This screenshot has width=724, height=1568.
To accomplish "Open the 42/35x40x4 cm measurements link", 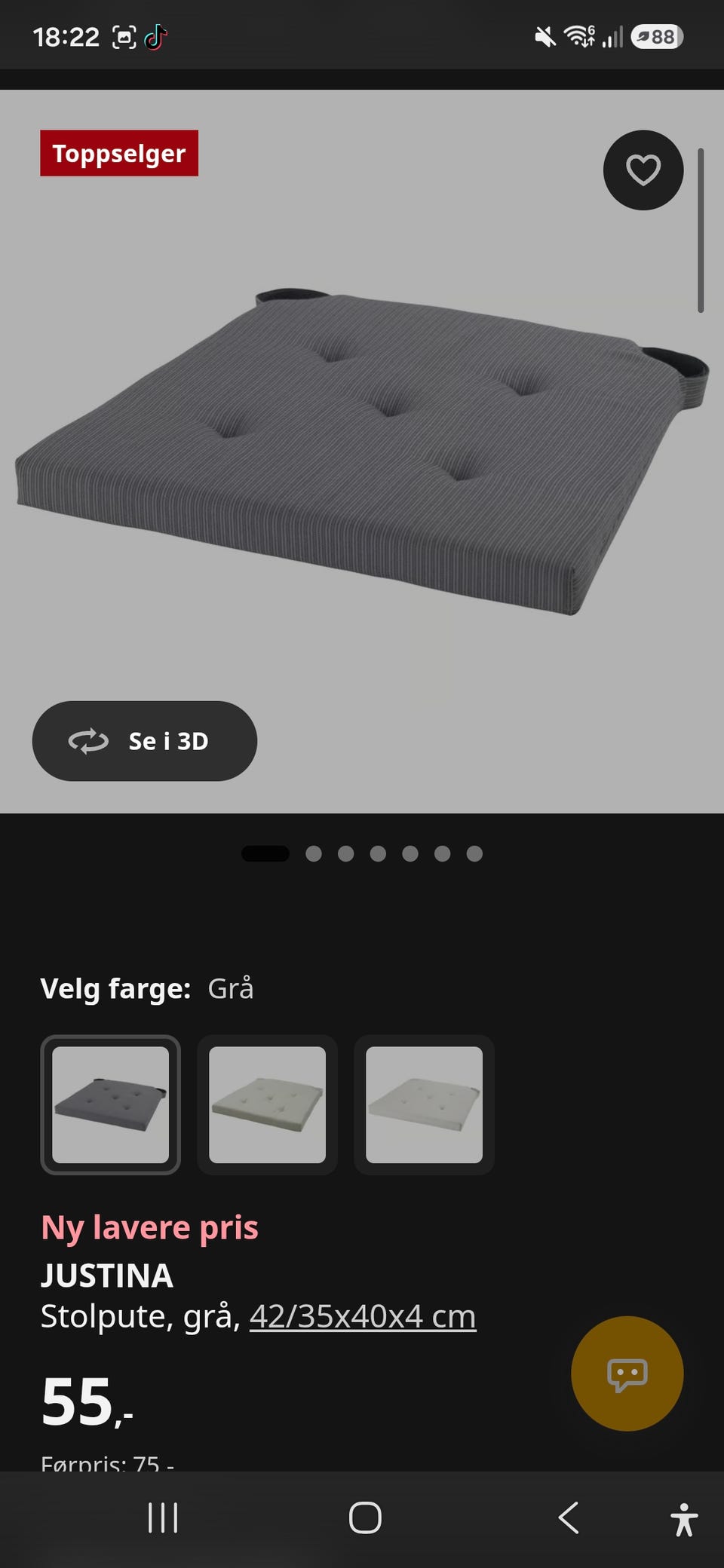I will [363, 1316].
